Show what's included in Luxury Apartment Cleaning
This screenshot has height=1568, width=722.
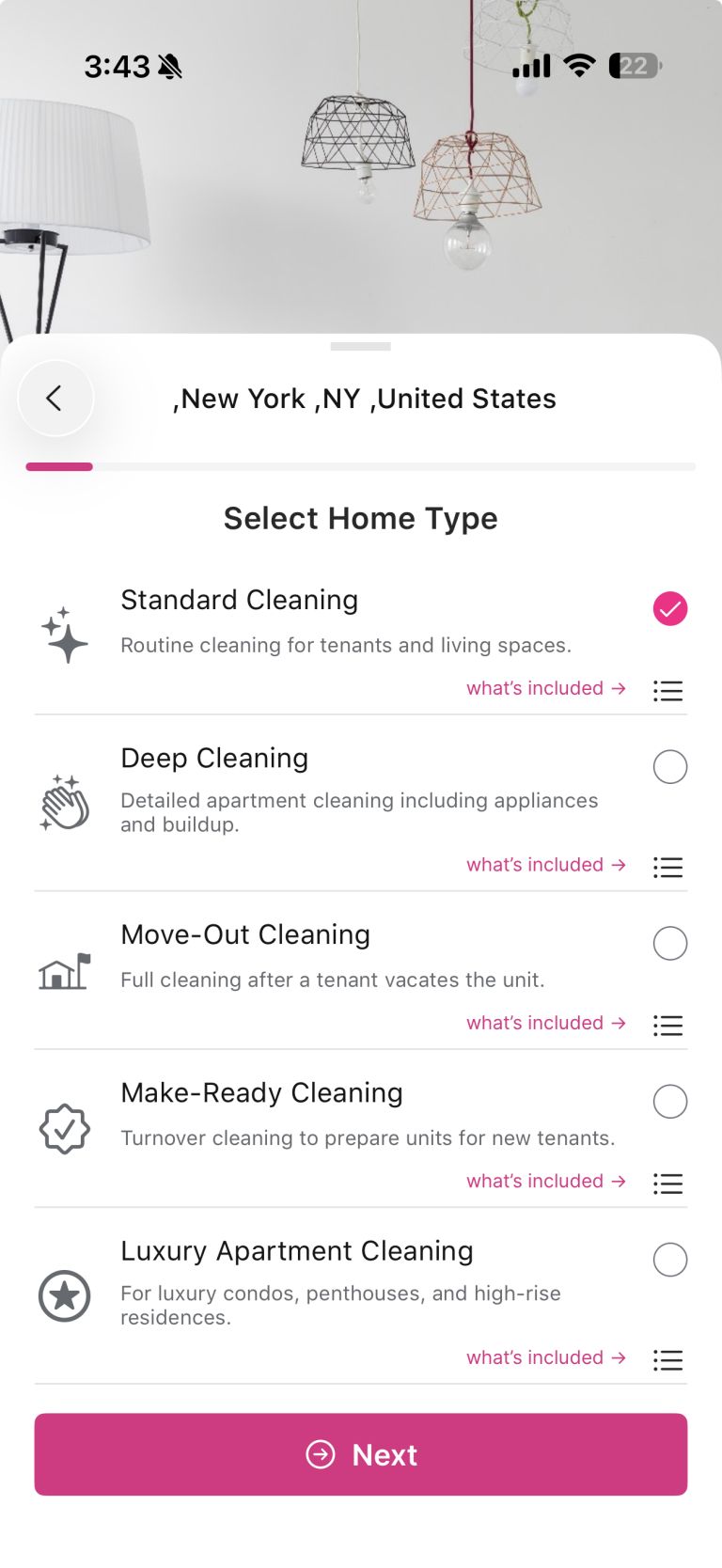coord(546,1358)
